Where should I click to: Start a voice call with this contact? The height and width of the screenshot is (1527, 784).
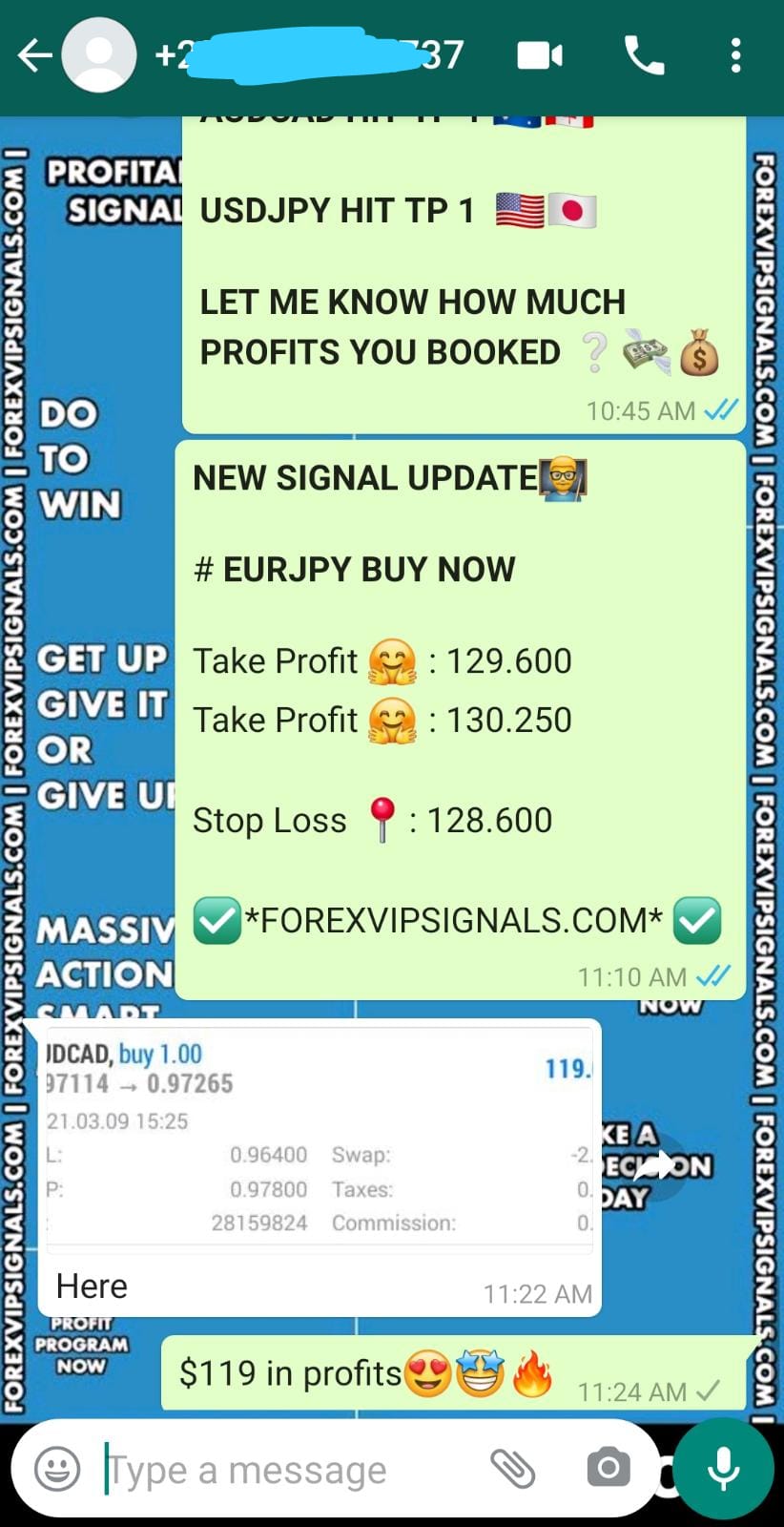pos(644,56)
